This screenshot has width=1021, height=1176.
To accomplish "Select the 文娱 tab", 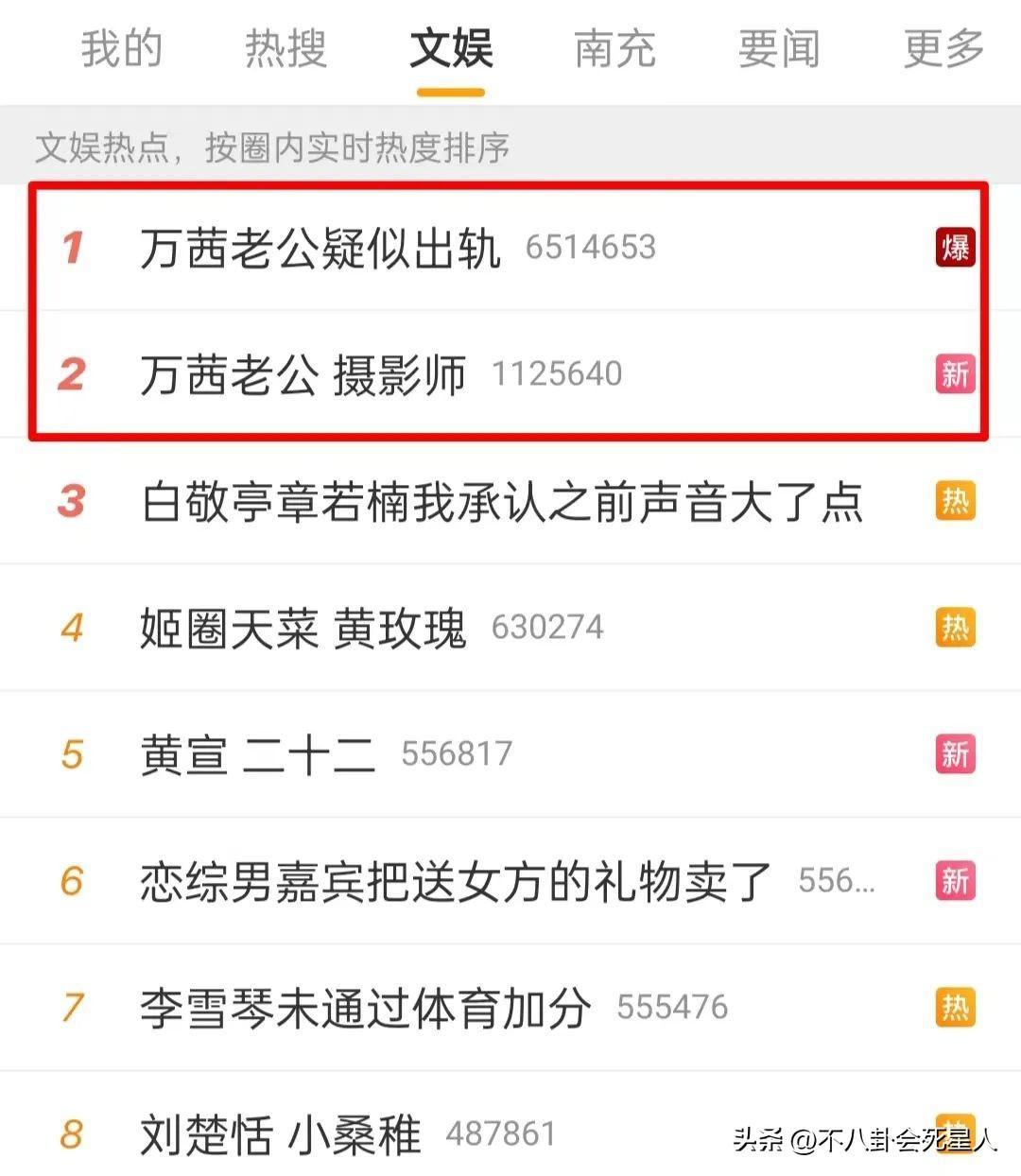I will (x=451, y=48).
